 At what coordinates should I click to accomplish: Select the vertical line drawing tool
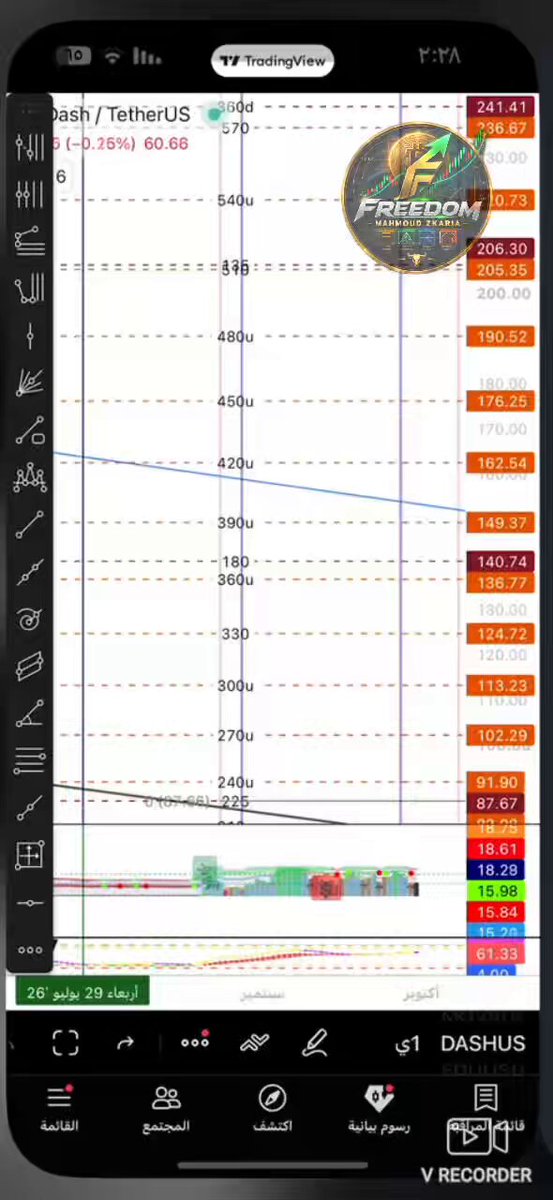tap(30, 335)
